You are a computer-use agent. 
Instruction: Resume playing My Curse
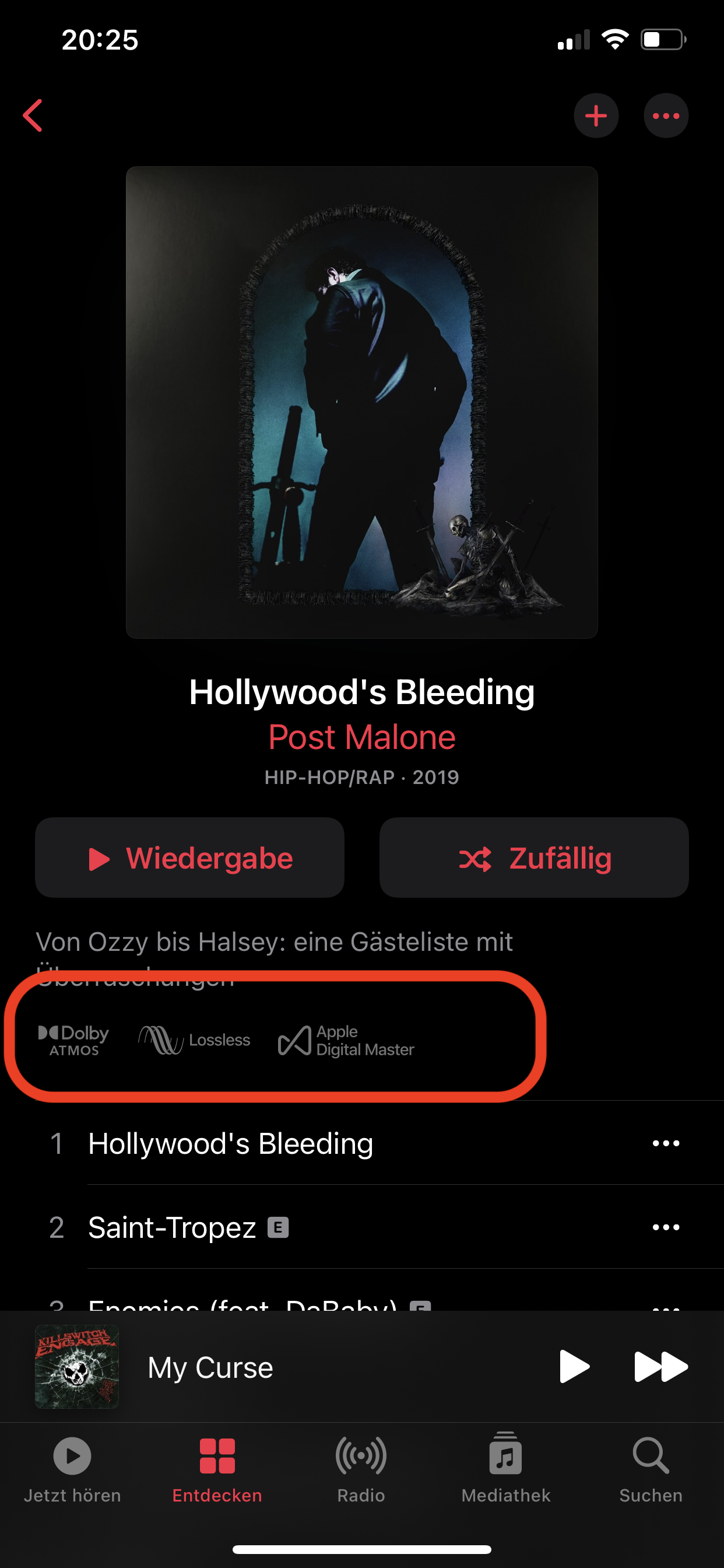[574, 1367]
